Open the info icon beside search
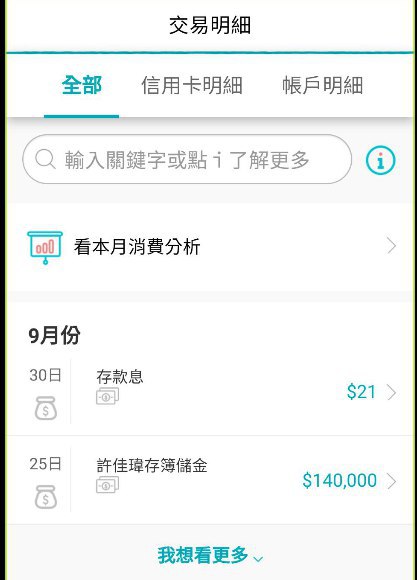 coord(380,161)
